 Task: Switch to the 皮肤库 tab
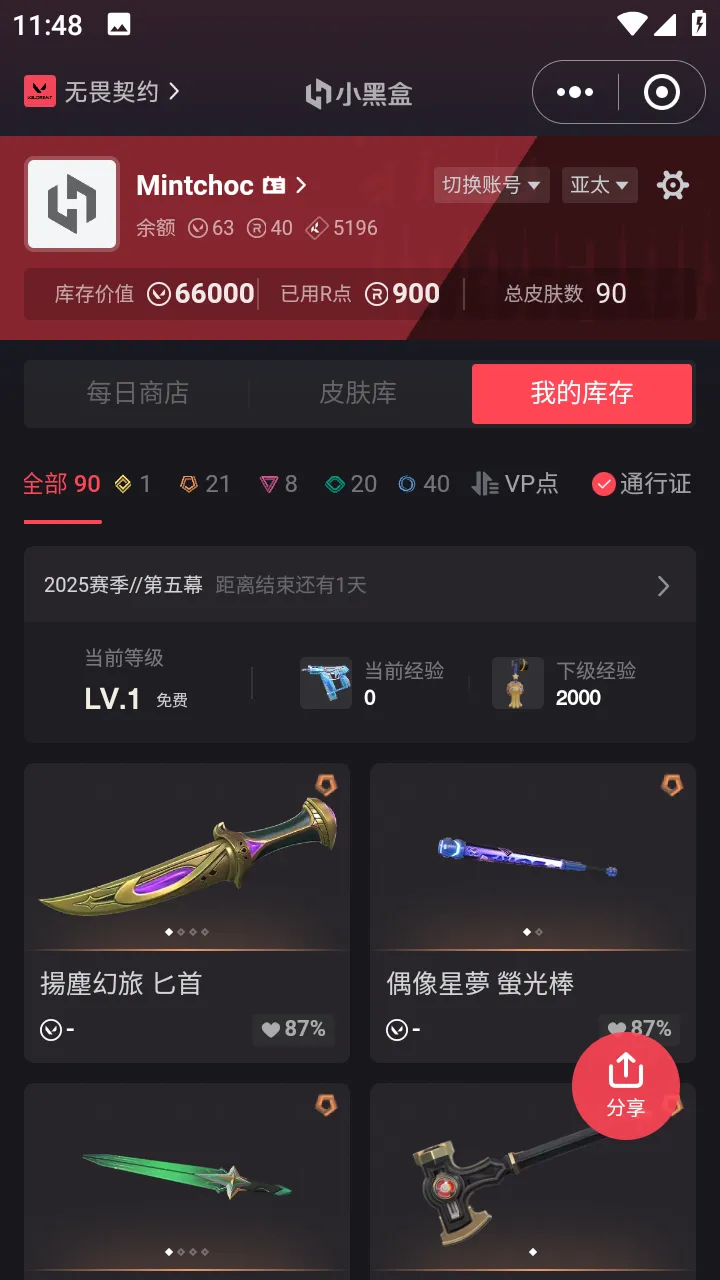pyautogui.click(x=358, y=393)
